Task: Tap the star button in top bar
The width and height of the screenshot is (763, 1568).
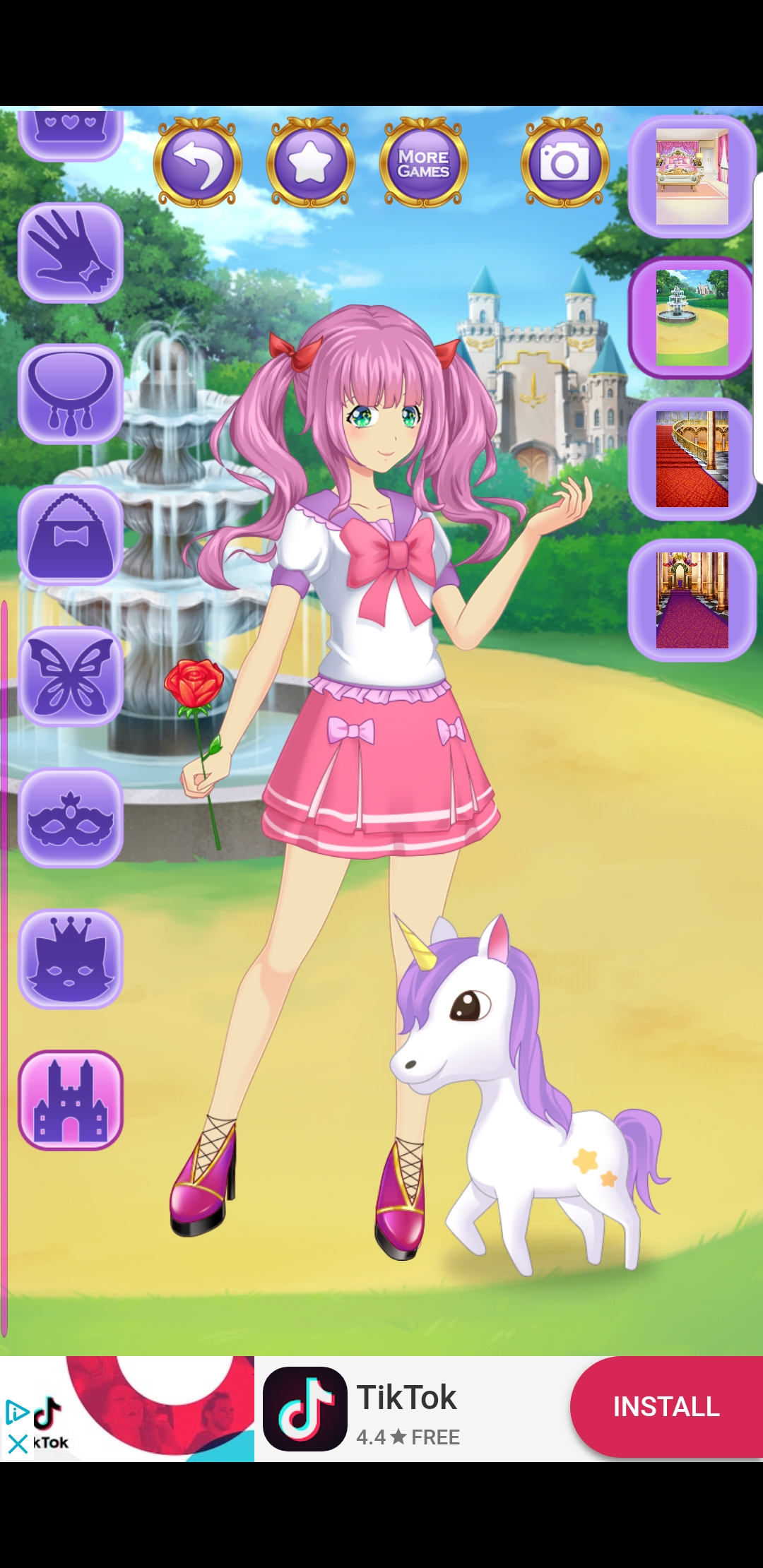Action: (x=311, y=163)
